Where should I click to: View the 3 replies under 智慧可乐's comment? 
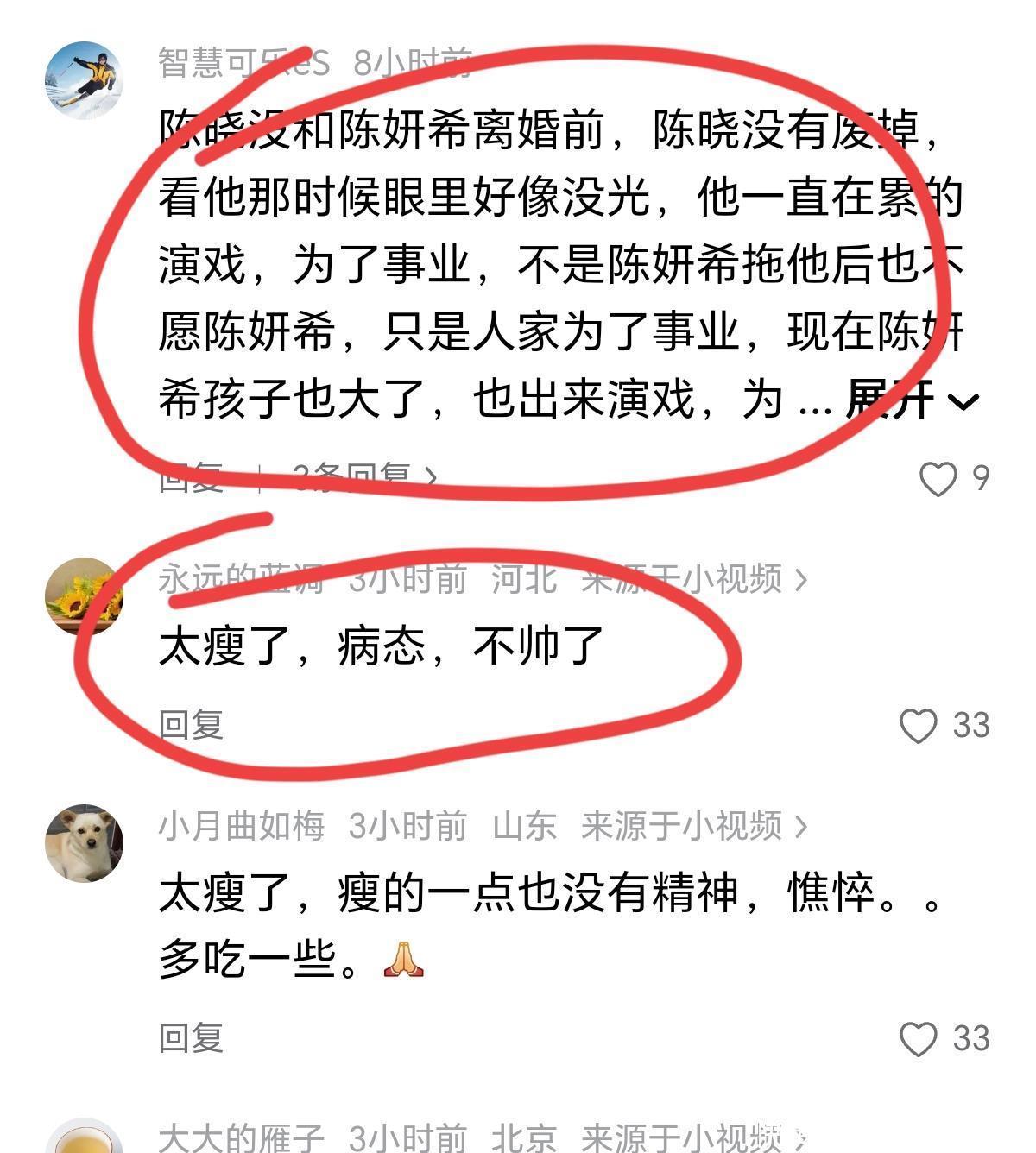pyautogui.click(x=363, y=476)
